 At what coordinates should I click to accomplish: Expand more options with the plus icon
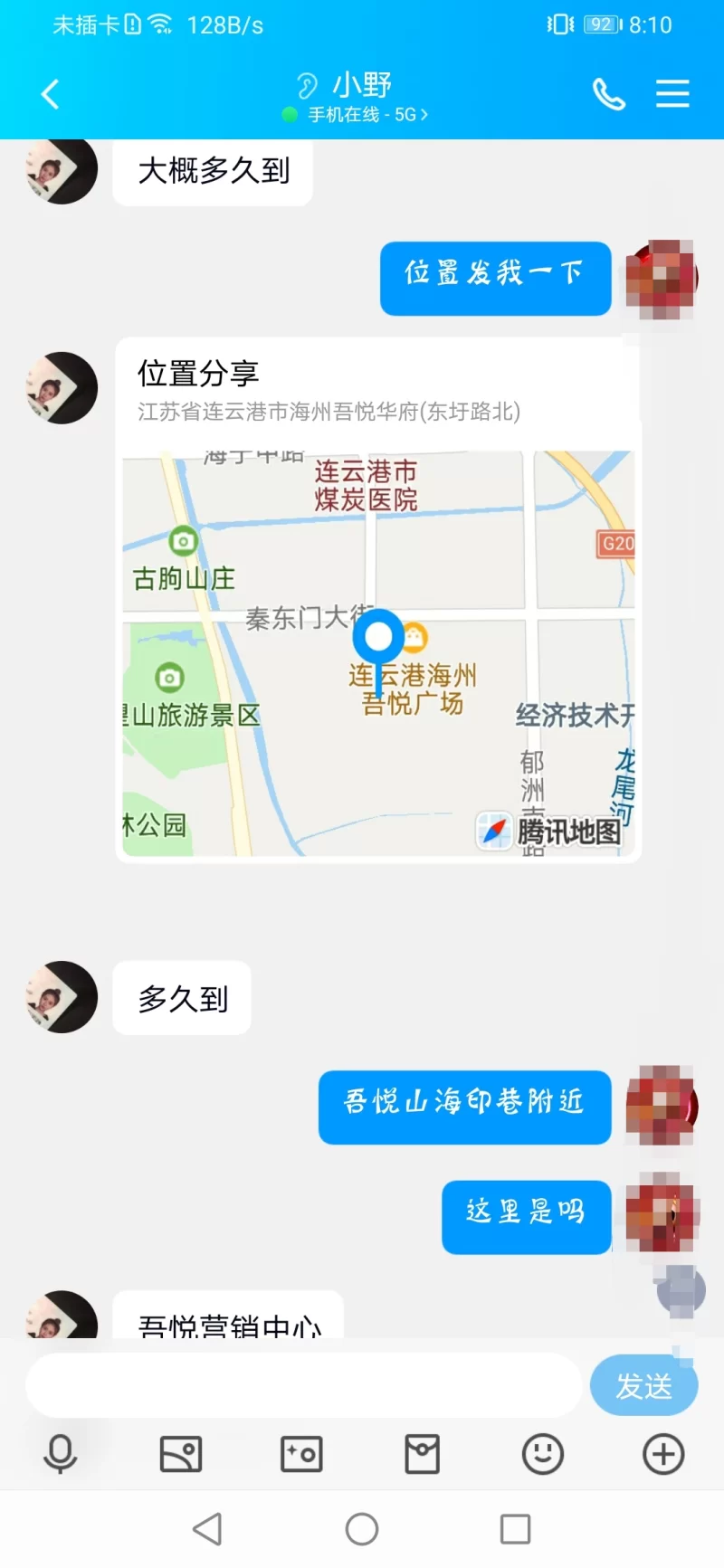coord(663,1455)
